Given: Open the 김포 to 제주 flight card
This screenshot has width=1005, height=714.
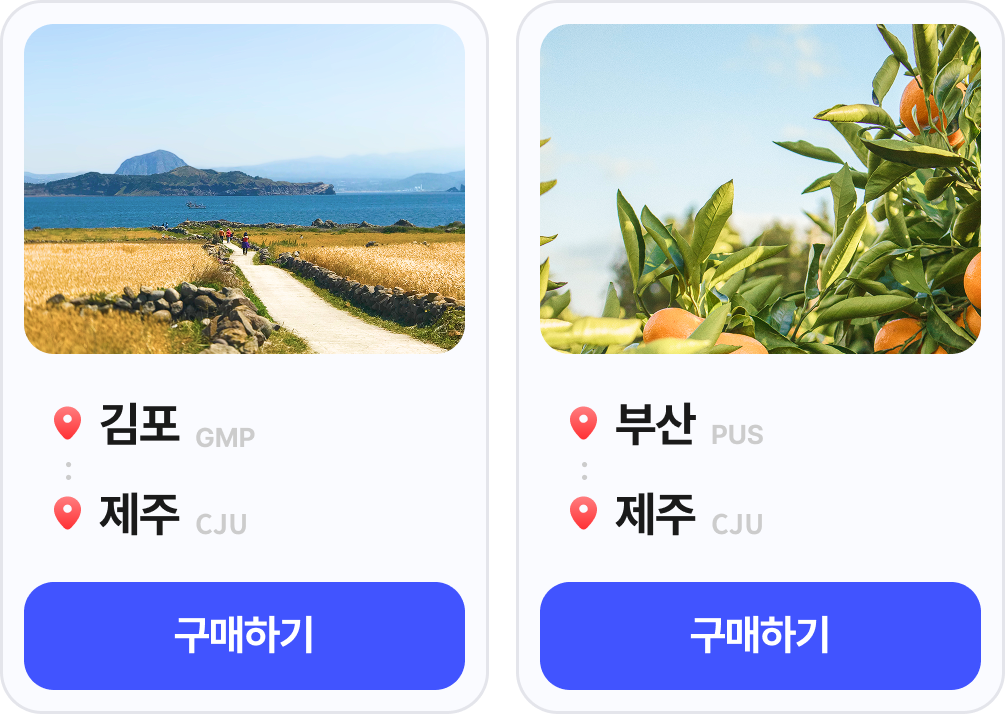Looking at the screenshot, I should click(244, 190).
